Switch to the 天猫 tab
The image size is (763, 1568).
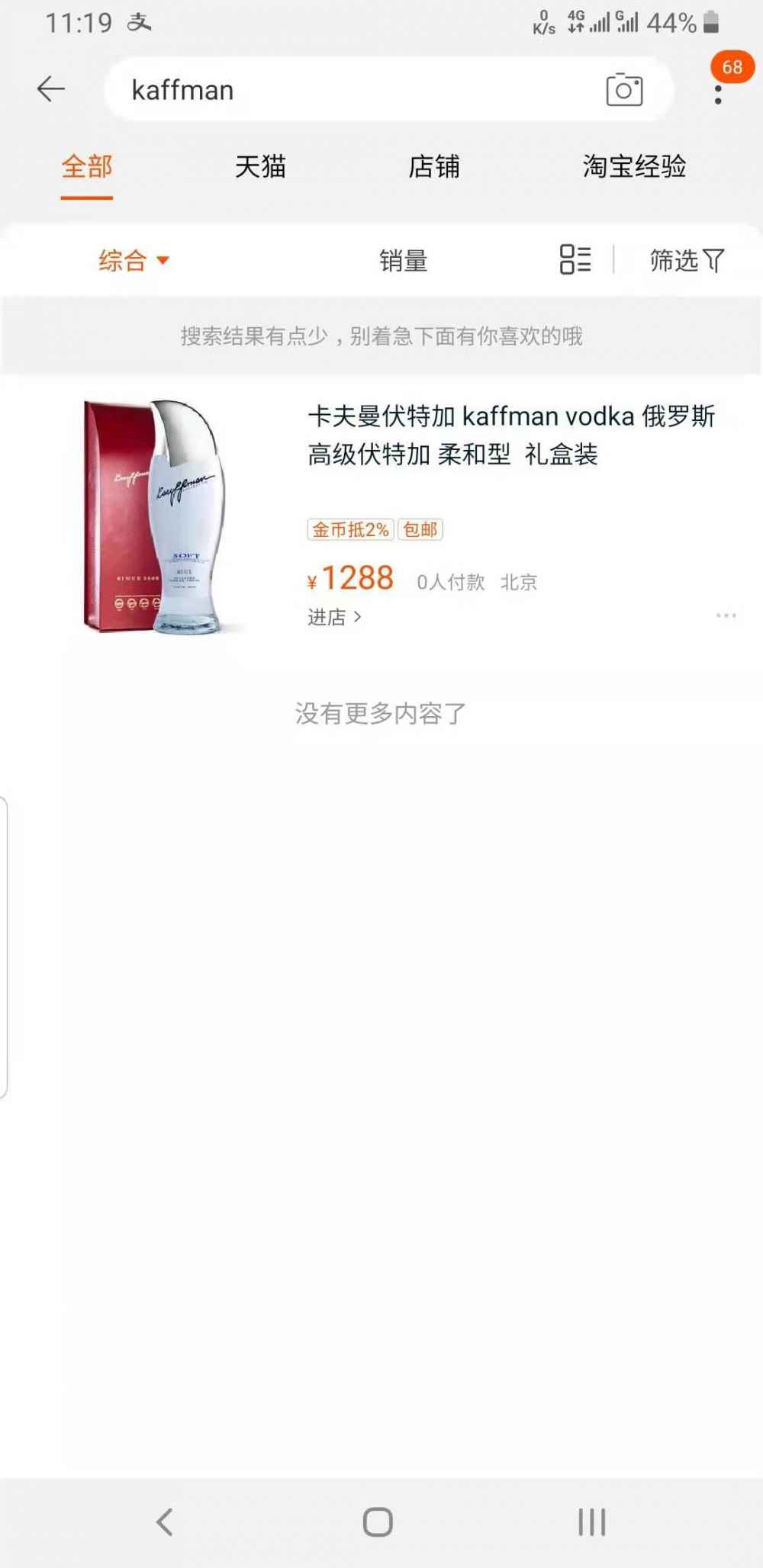click(x=260, y=166)
